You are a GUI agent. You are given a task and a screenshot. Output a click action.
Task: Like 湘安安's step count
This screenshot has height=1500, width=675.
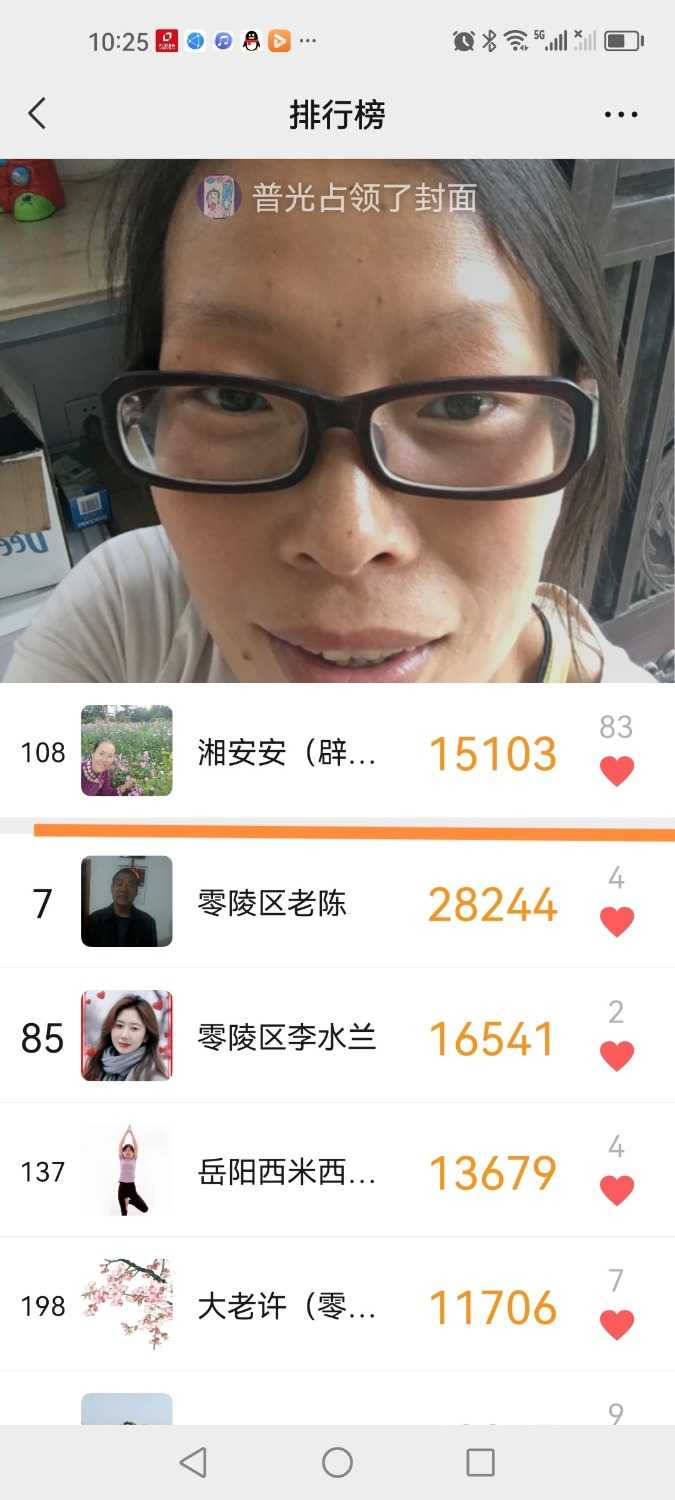coord(616,771)
